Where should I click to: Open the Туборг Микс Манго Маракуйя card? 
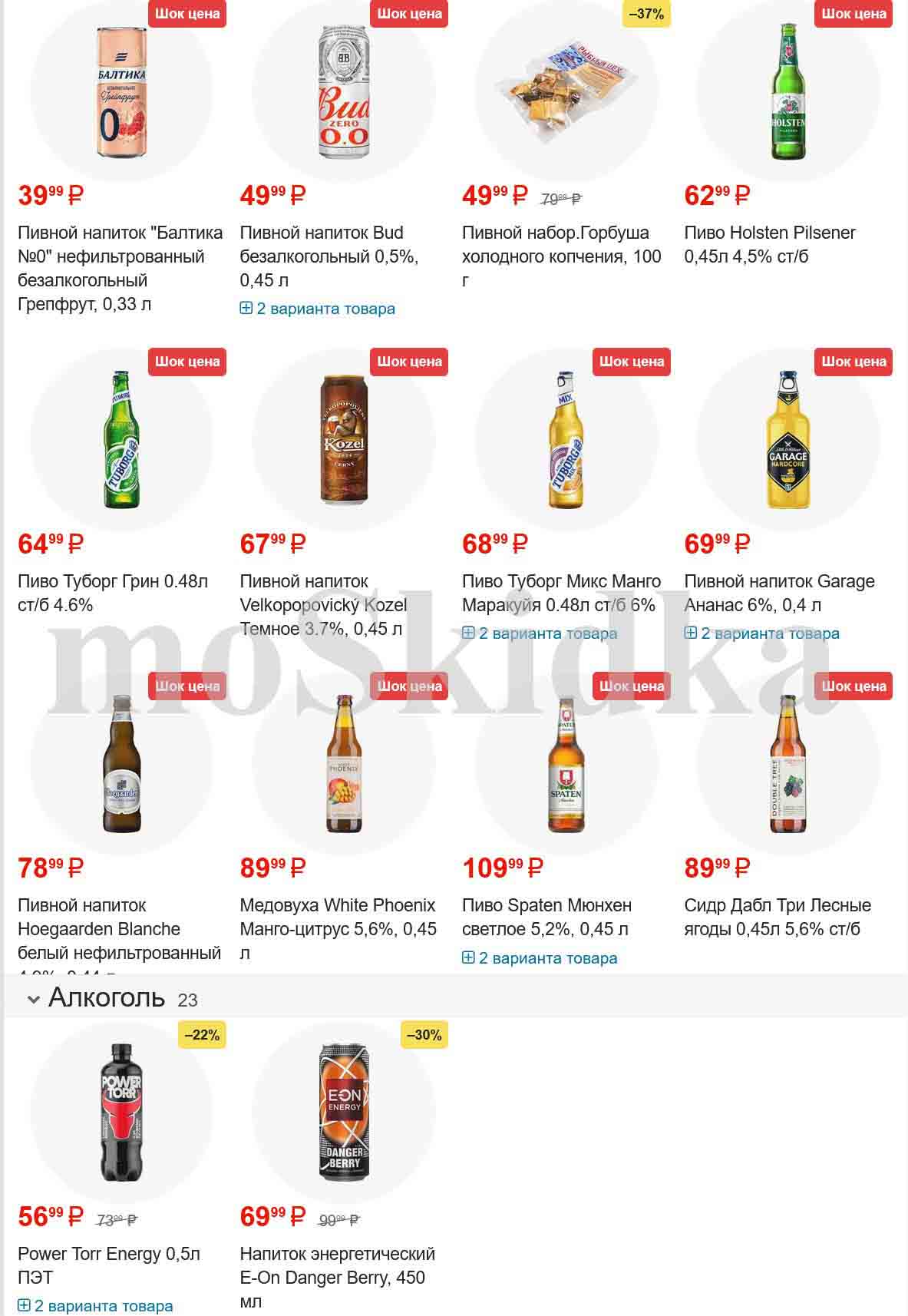[x=560, y=593]
